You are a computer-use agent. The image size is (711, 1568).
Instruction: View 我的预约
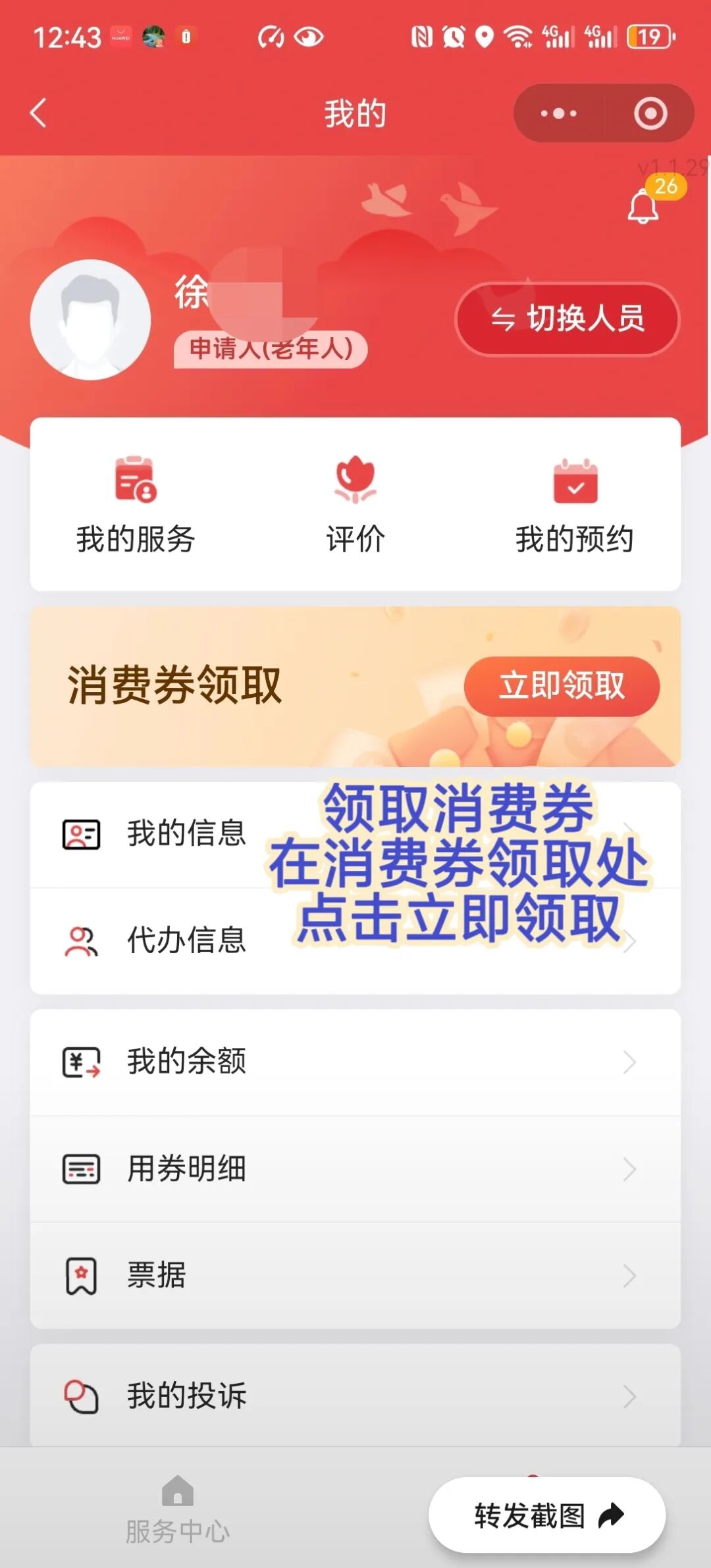pos(575,504)
